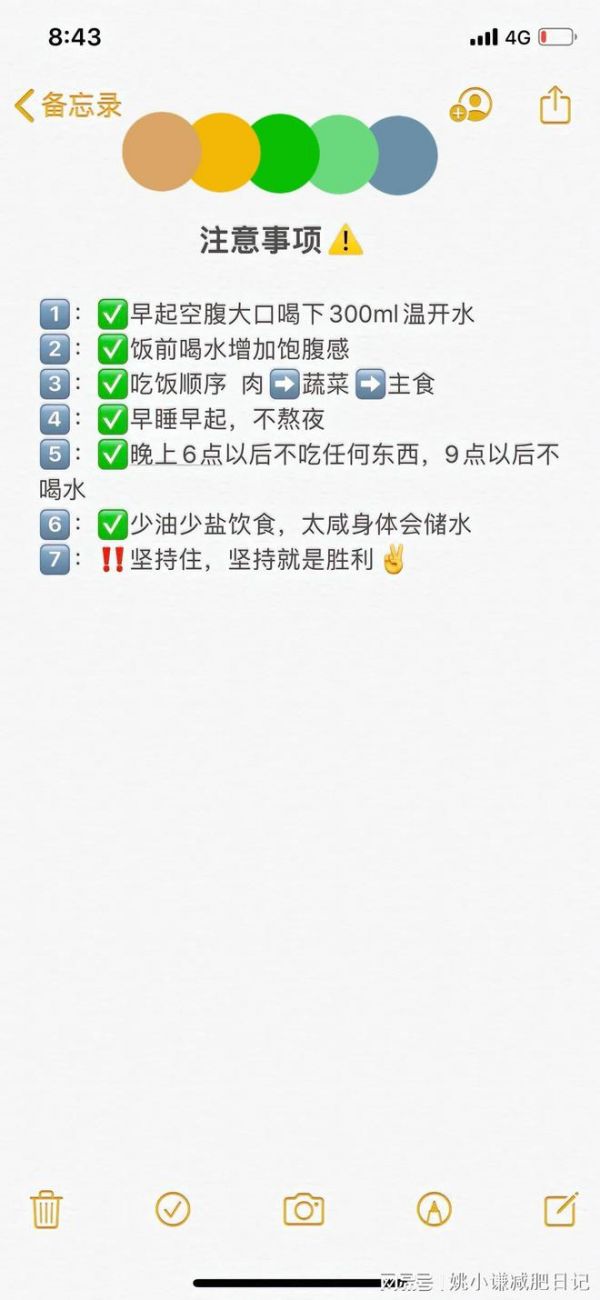Image resolution: width=600 pixels, height=1300 pixels.
Task: Compose a new note
Action: (x=561, y=1209)
